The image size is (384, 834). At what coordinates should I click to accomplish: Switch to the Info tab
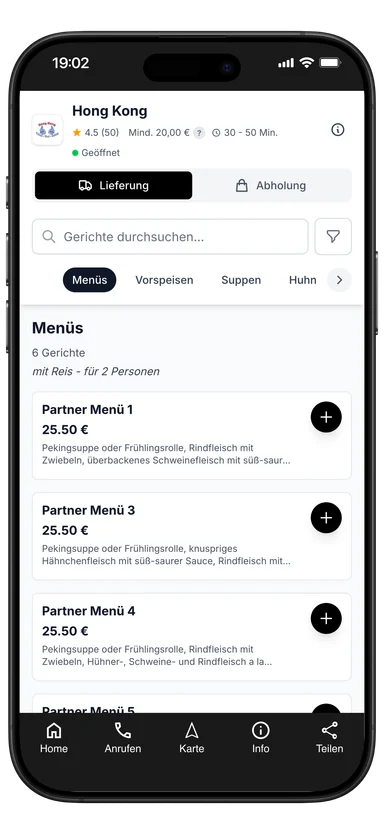tap(261, 738)
